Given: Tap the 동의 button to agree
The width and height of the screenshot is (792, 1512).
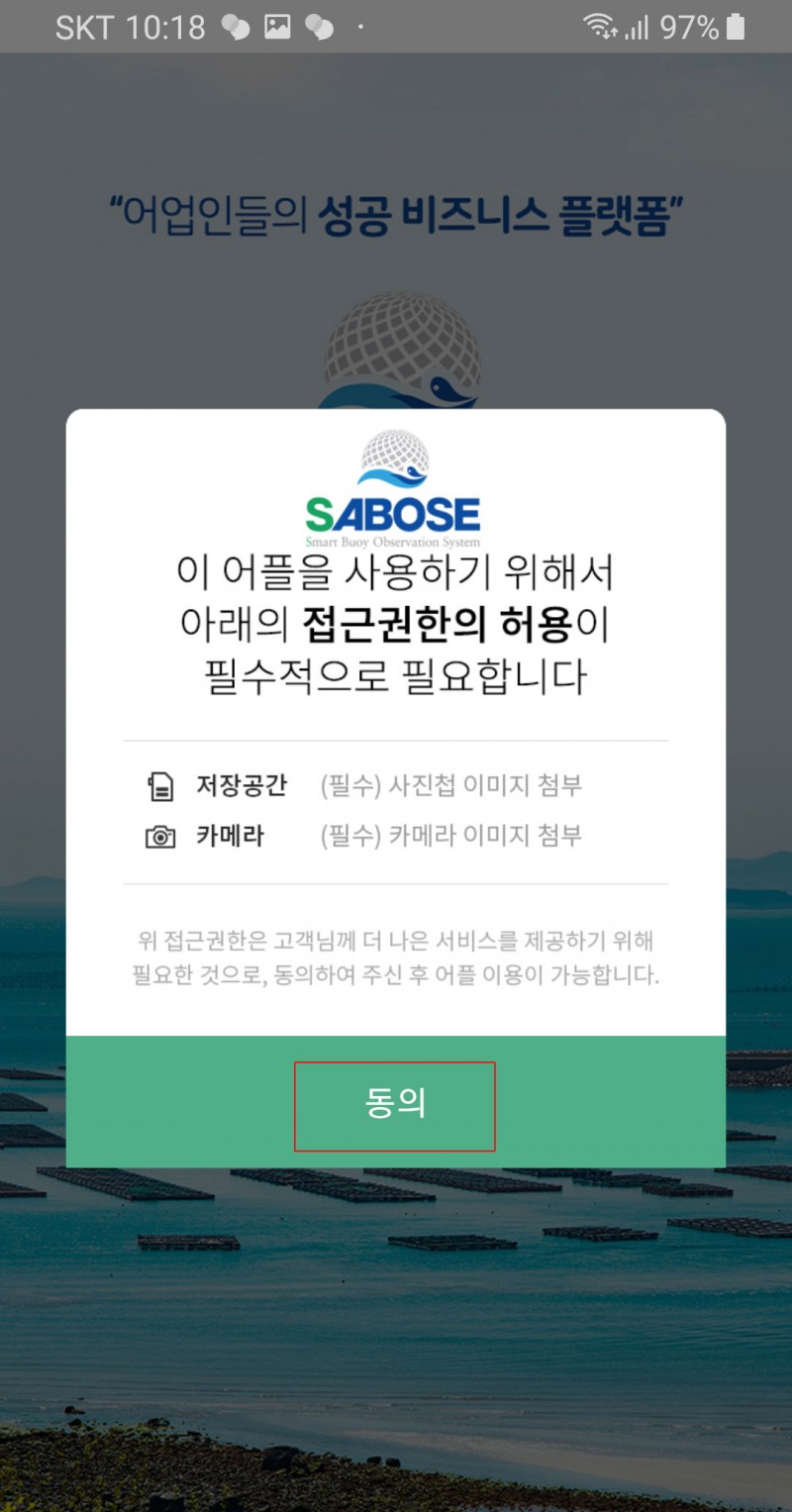Looking at the screenshot, I should (x=395, y=1104).
